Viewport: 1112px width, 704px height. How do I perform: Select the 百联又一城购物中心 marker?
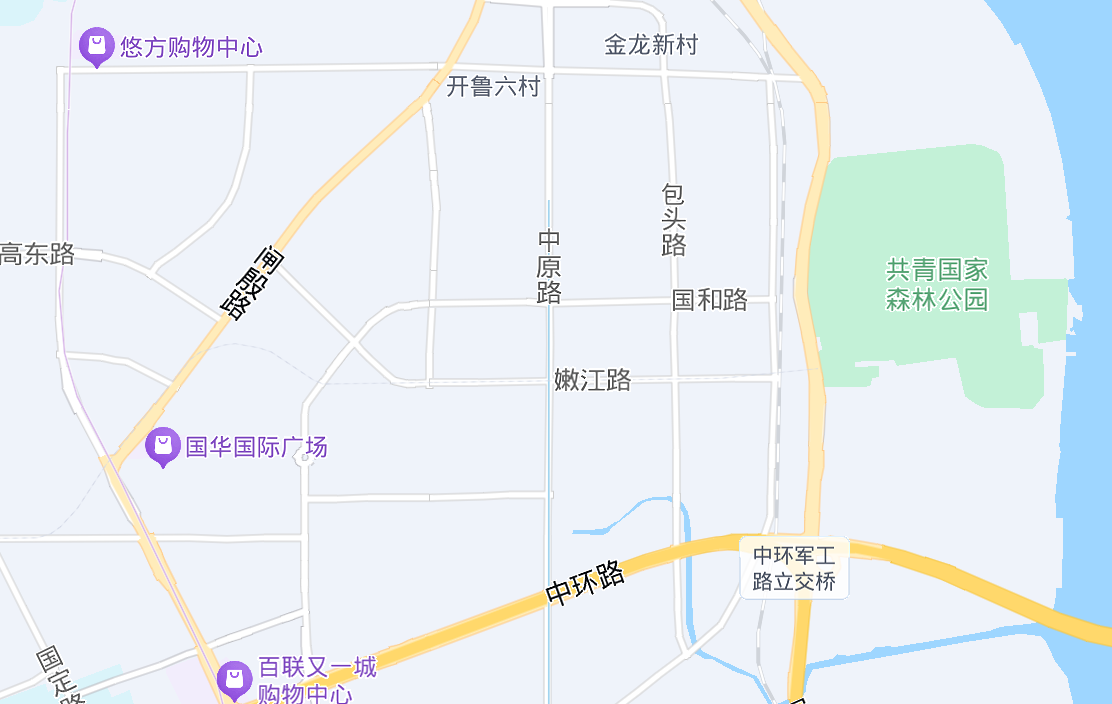[235, 679]
